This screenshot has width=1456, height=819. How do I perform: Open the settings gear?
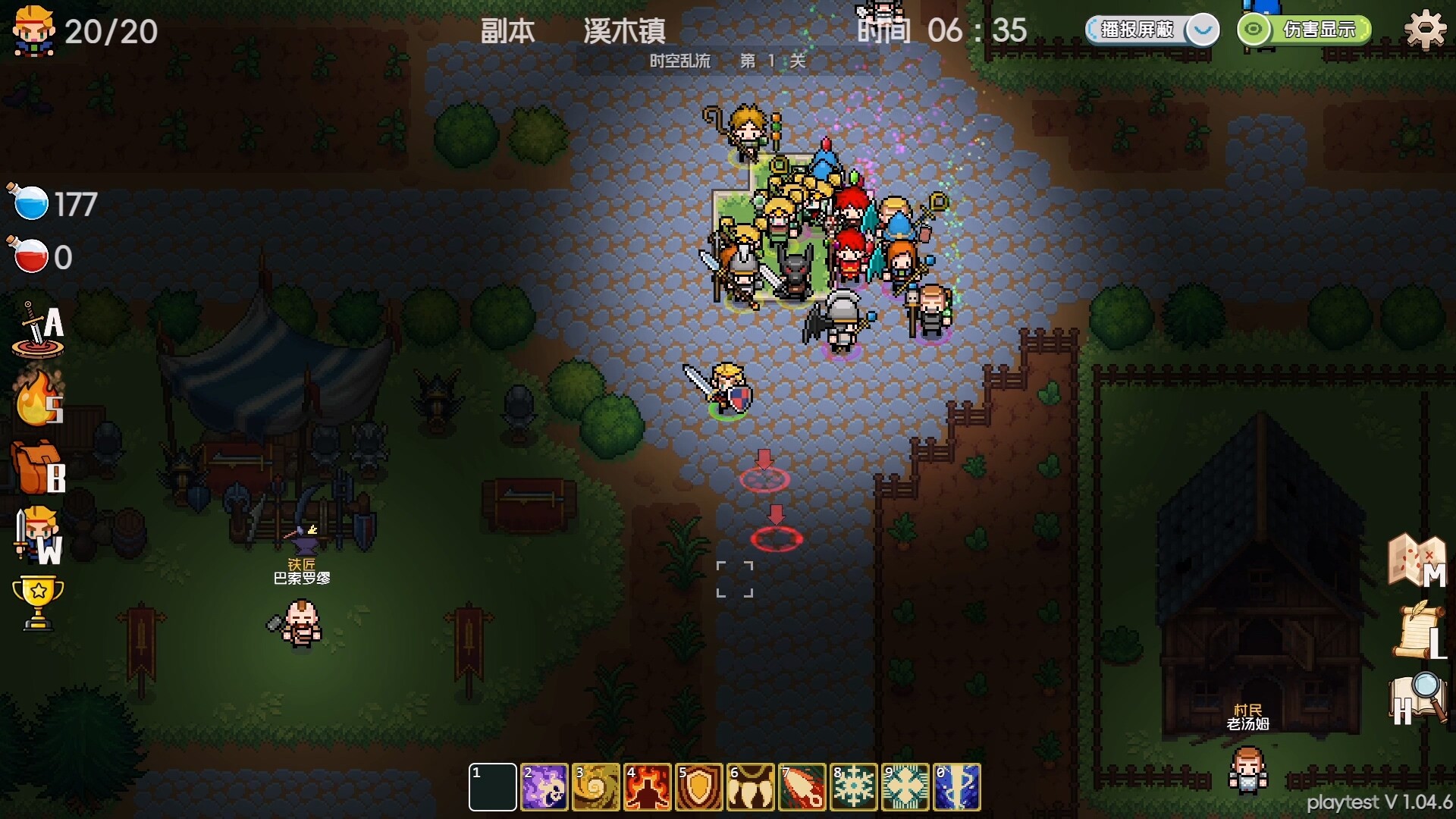(x=1426, y=30)
